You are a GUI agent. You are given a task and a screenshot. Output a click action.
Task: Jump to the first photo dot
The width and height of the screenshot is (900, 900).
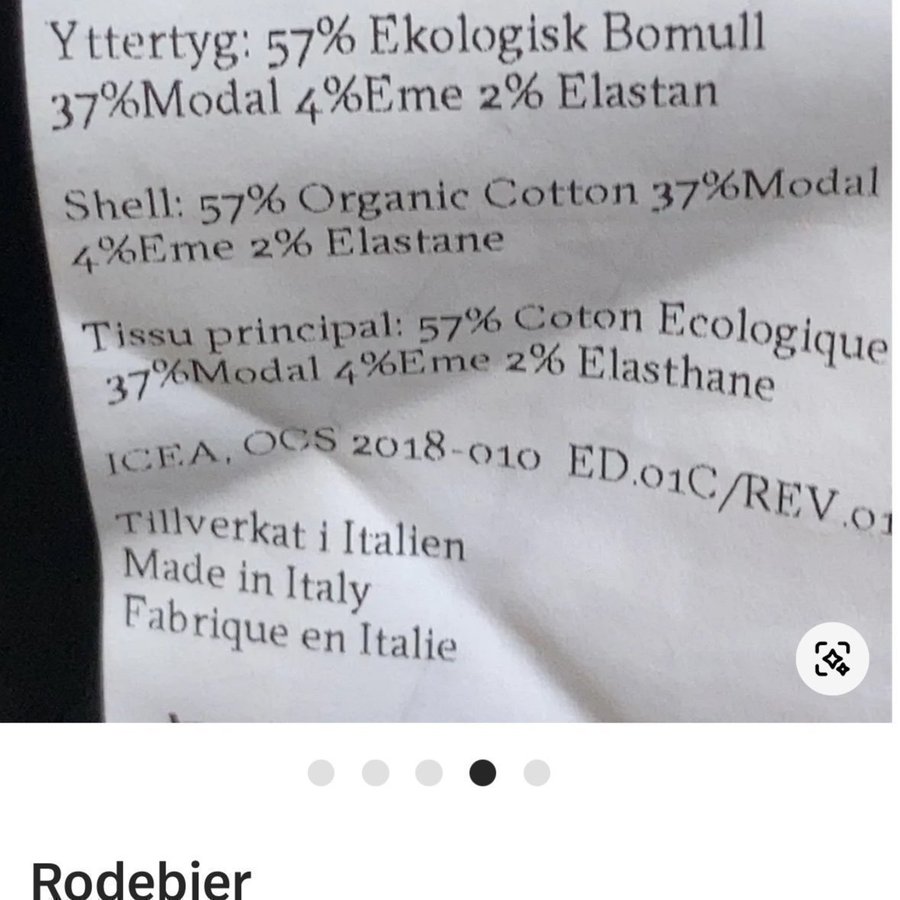[321, 772]
